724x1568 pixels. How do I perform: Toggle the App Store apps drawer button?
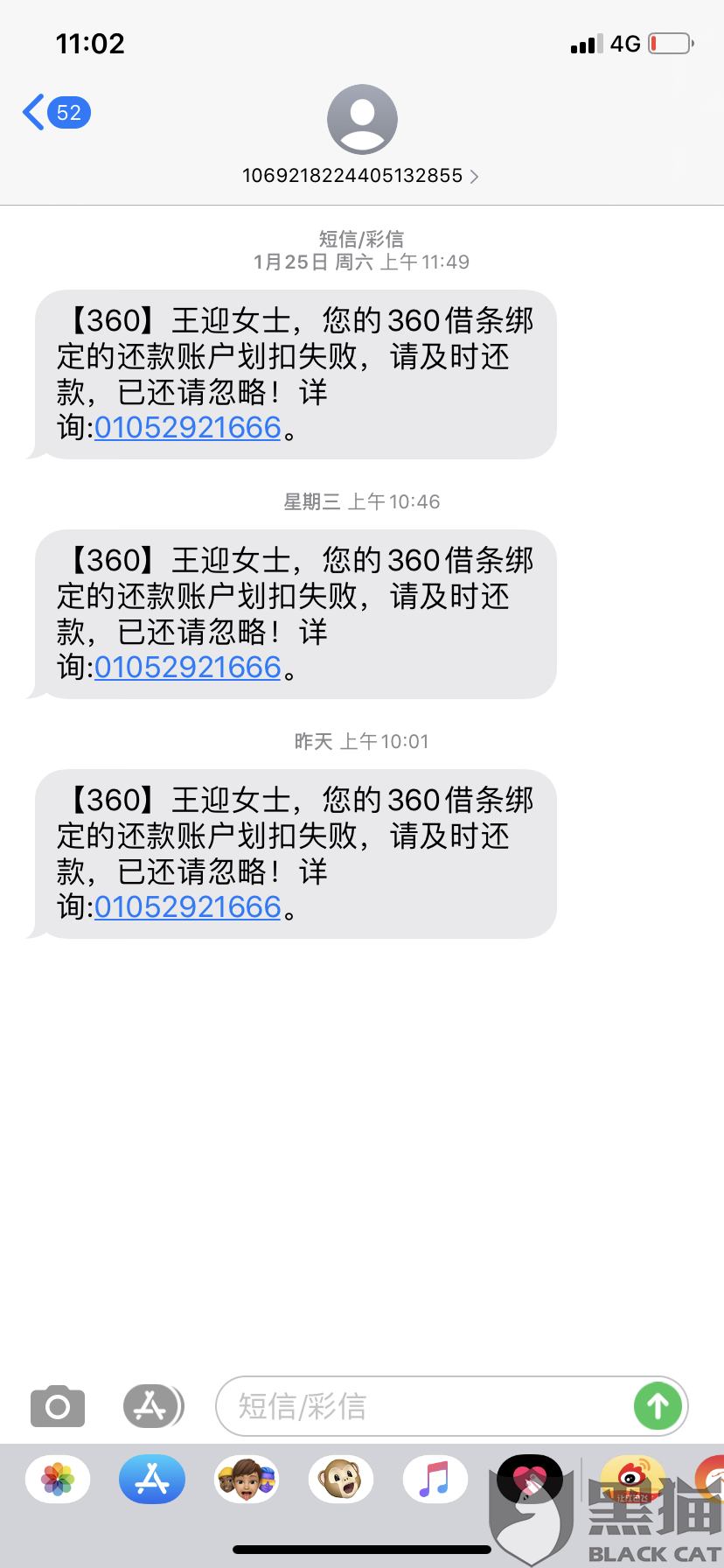[x=153, y=1406]
